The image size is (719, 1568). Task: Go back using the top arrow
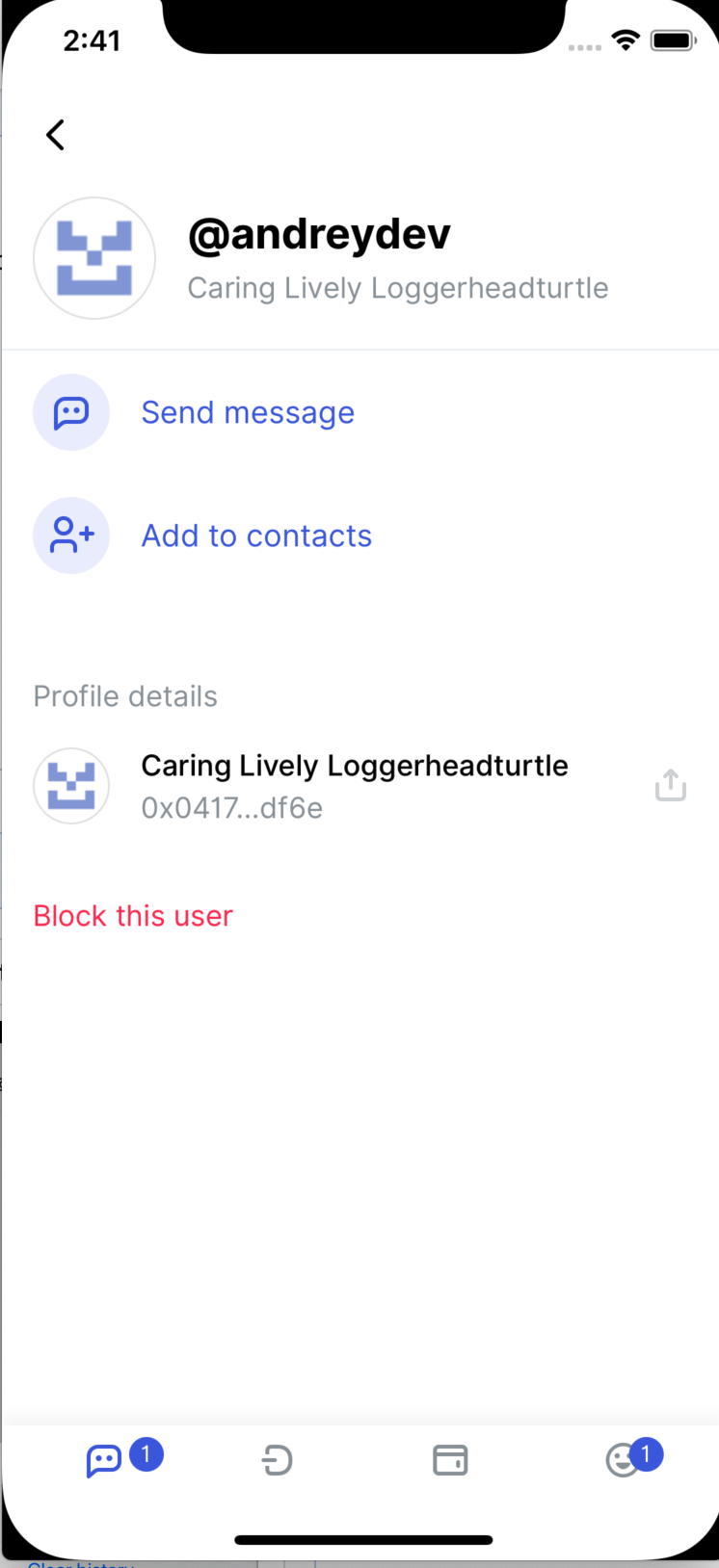[56, 135]
